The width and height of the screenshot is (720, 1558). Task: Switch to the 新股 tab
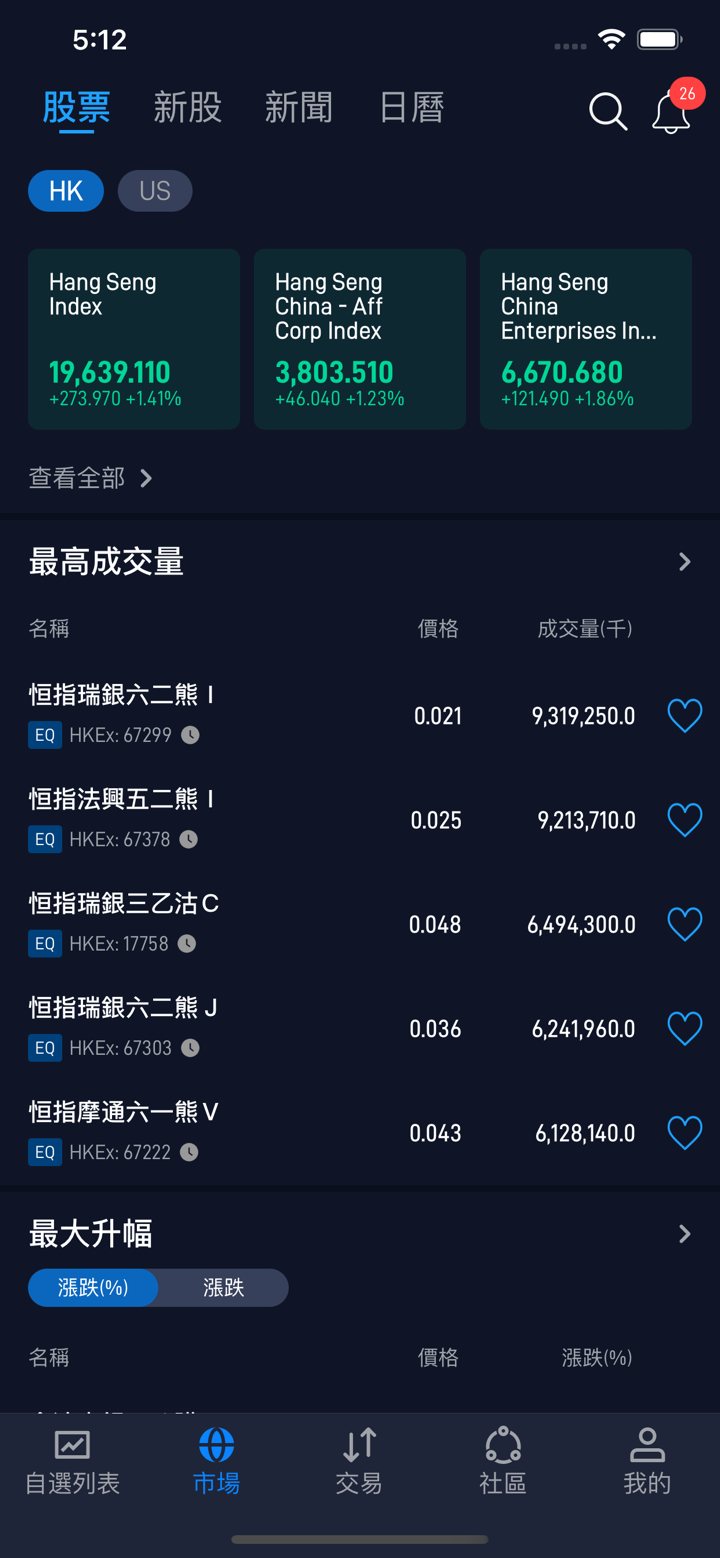pos(187,108)
